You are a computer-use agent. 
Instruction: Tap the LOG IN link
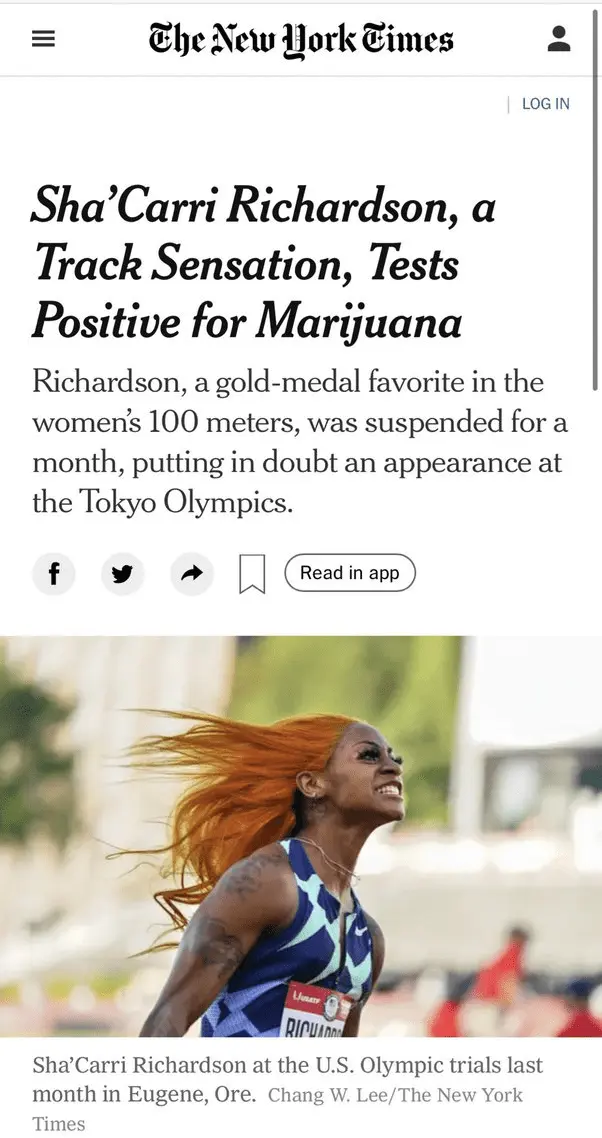pyautogui.click(x=545, y=104)
